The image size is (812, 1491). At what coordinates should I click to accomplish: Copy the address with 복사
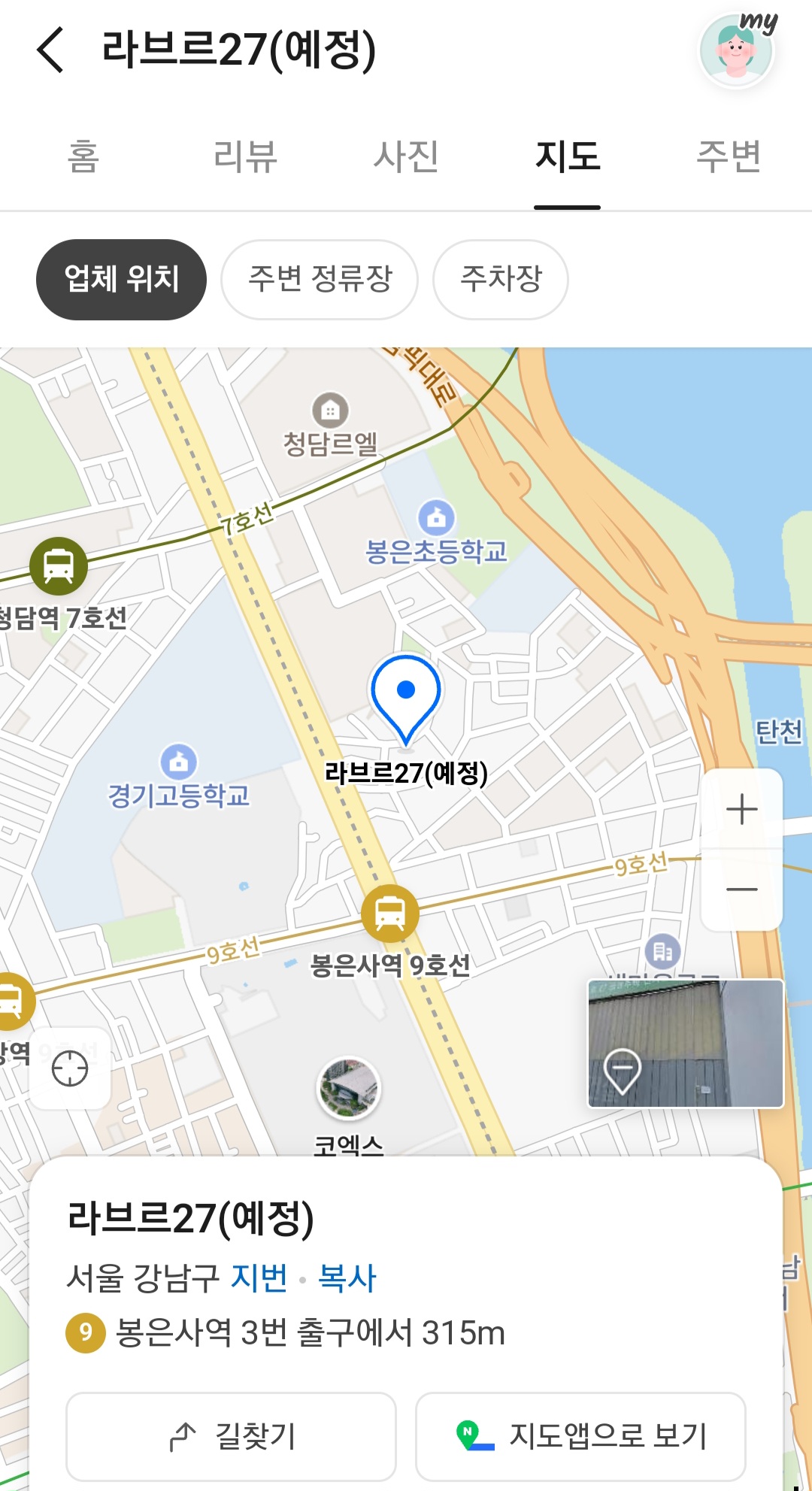(x=347, y=1277)
